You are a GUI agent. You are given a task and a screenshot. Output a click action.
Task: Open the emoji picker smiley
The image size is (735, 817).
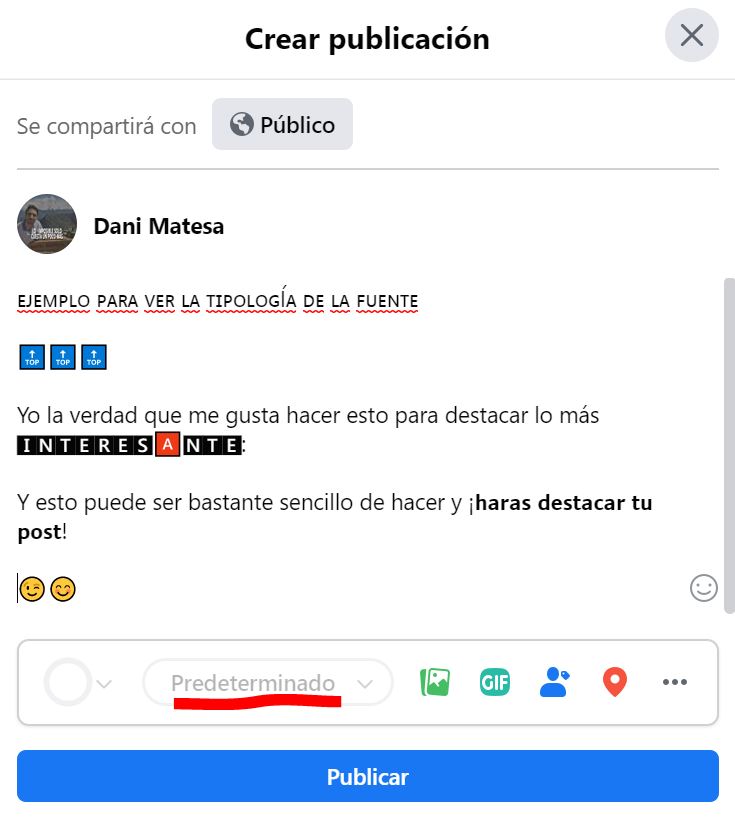coord(704,588)
